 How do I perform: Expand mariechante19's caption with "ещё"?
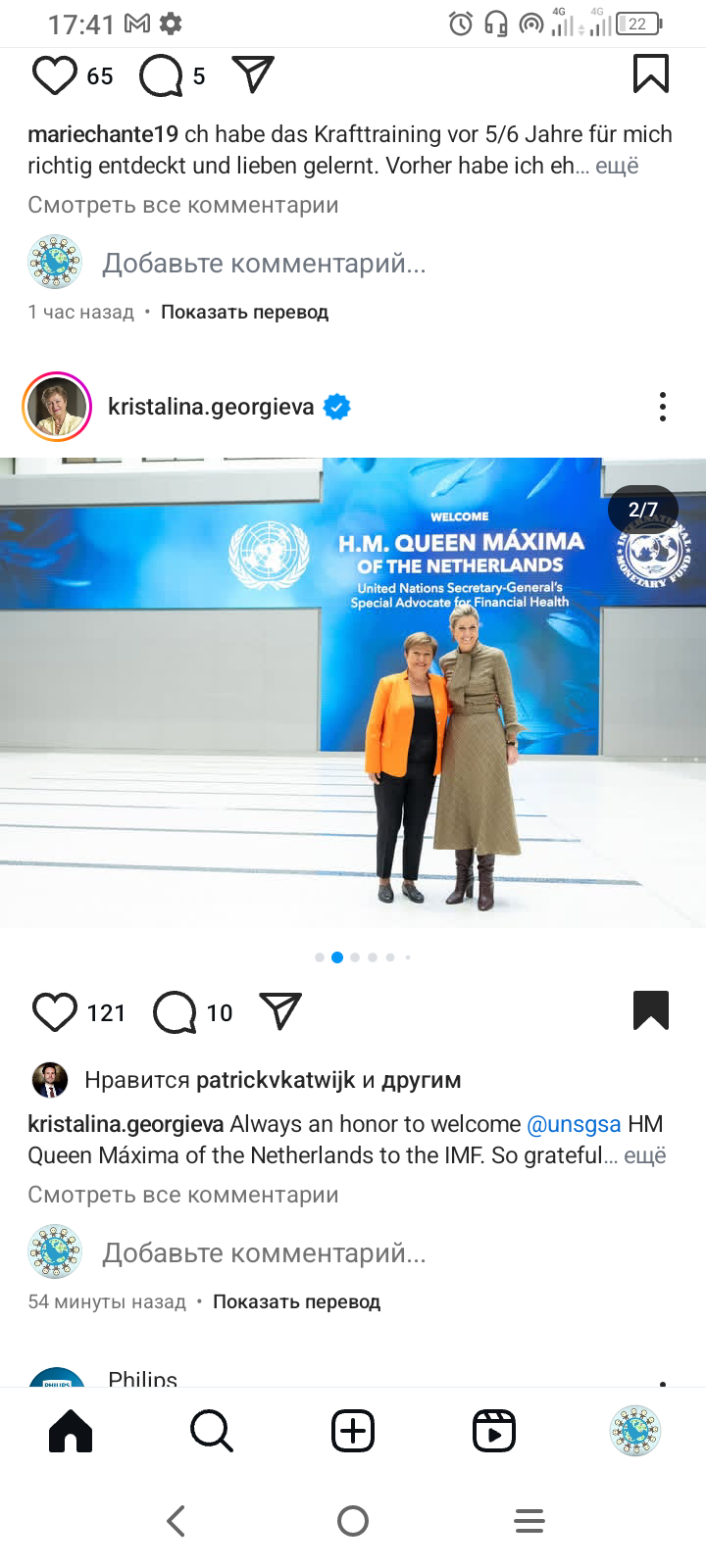617,166
